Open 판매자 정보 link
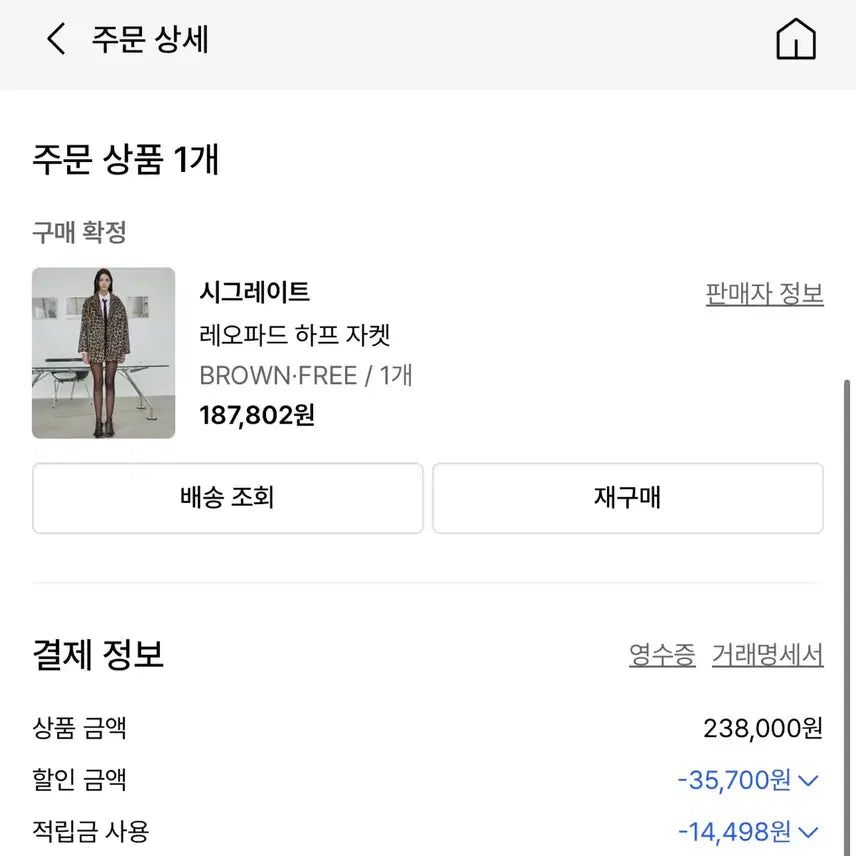The width and height of the screenshot is (856, 856). point(764,293)
